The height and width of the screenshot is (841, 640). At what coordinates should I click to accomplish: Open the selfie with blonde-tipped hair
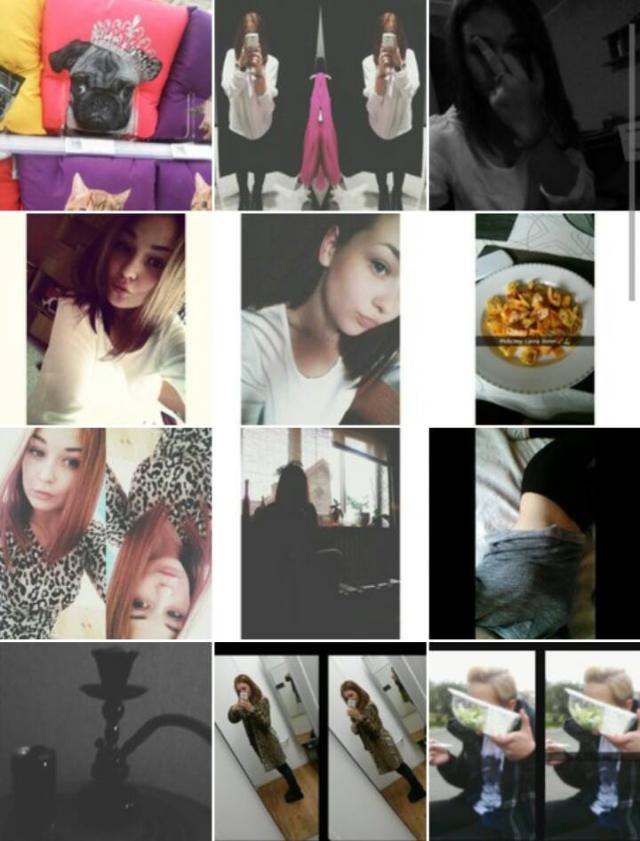(106, 319)
